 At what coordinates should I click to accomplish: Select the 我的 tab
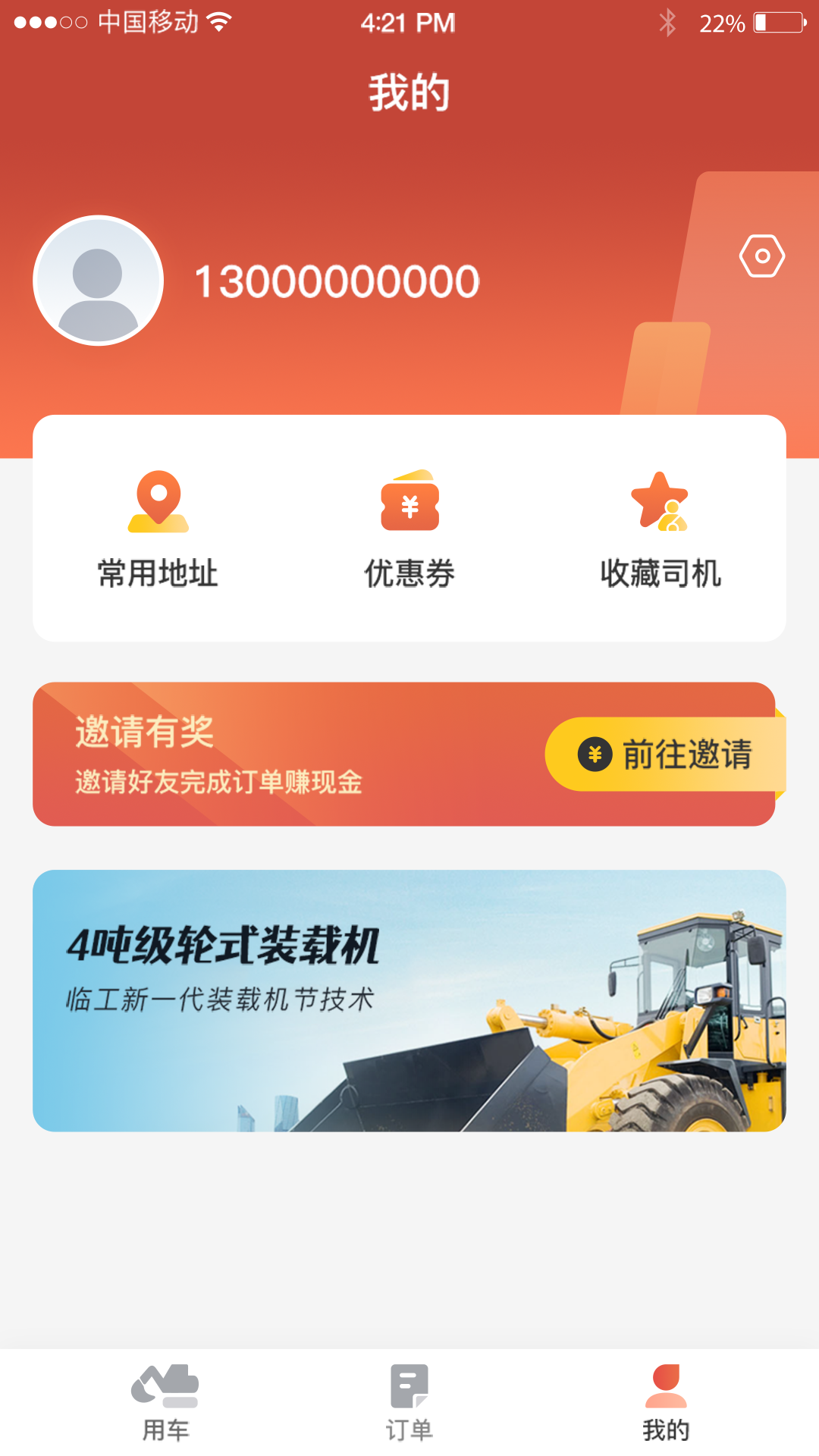pos(666,1402)
